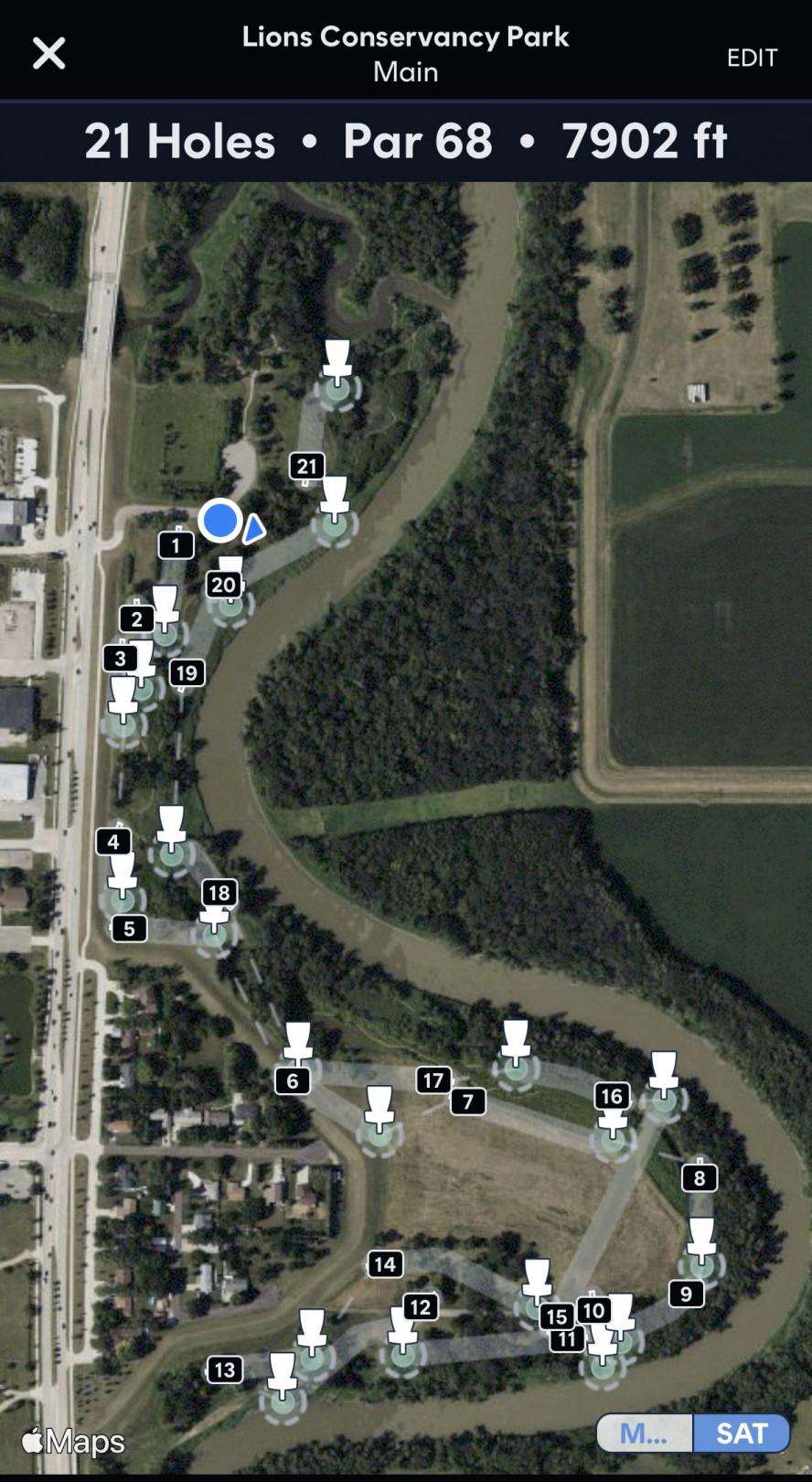Screen dimensions: 812x1482
Task: Select hole 4 tee marker
Action: tap(113, 842)
